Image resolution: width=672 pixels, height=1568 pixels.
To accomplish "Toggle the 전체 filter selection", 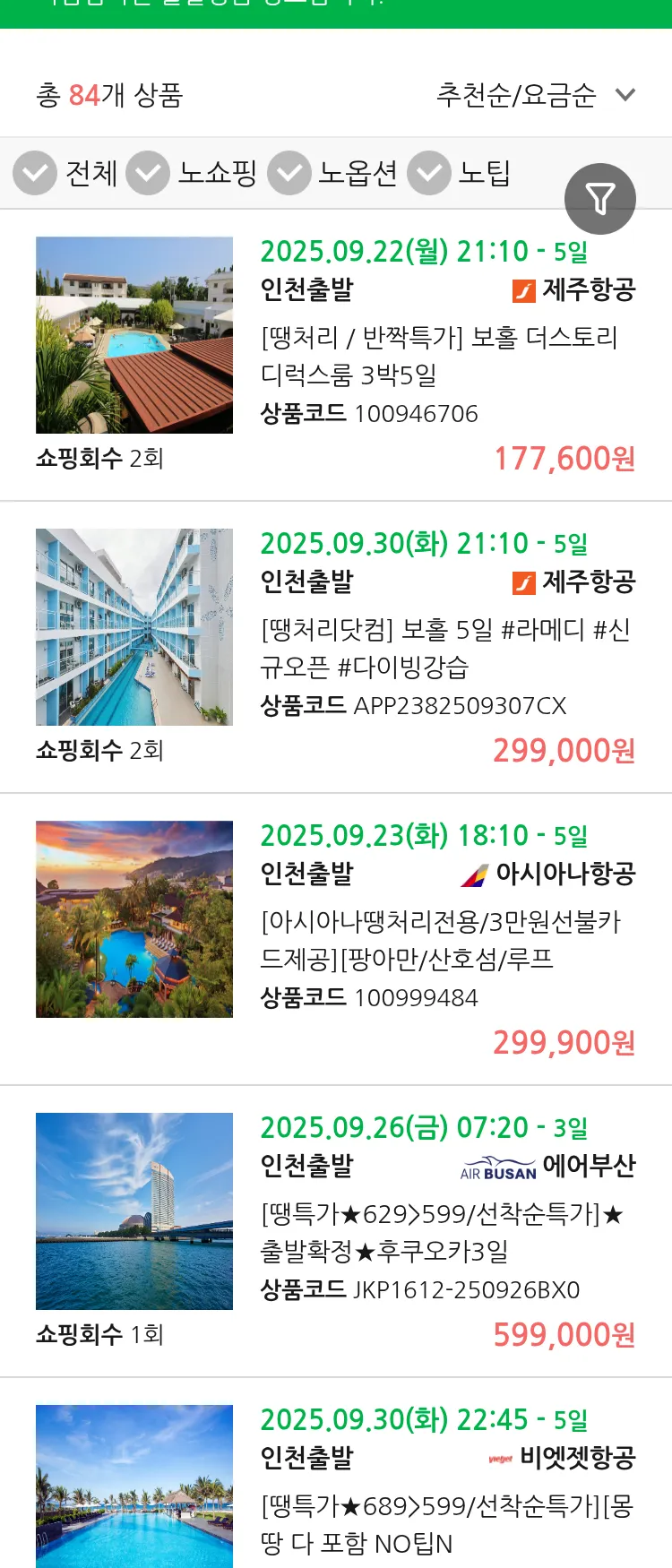I will tap(91, 174).
